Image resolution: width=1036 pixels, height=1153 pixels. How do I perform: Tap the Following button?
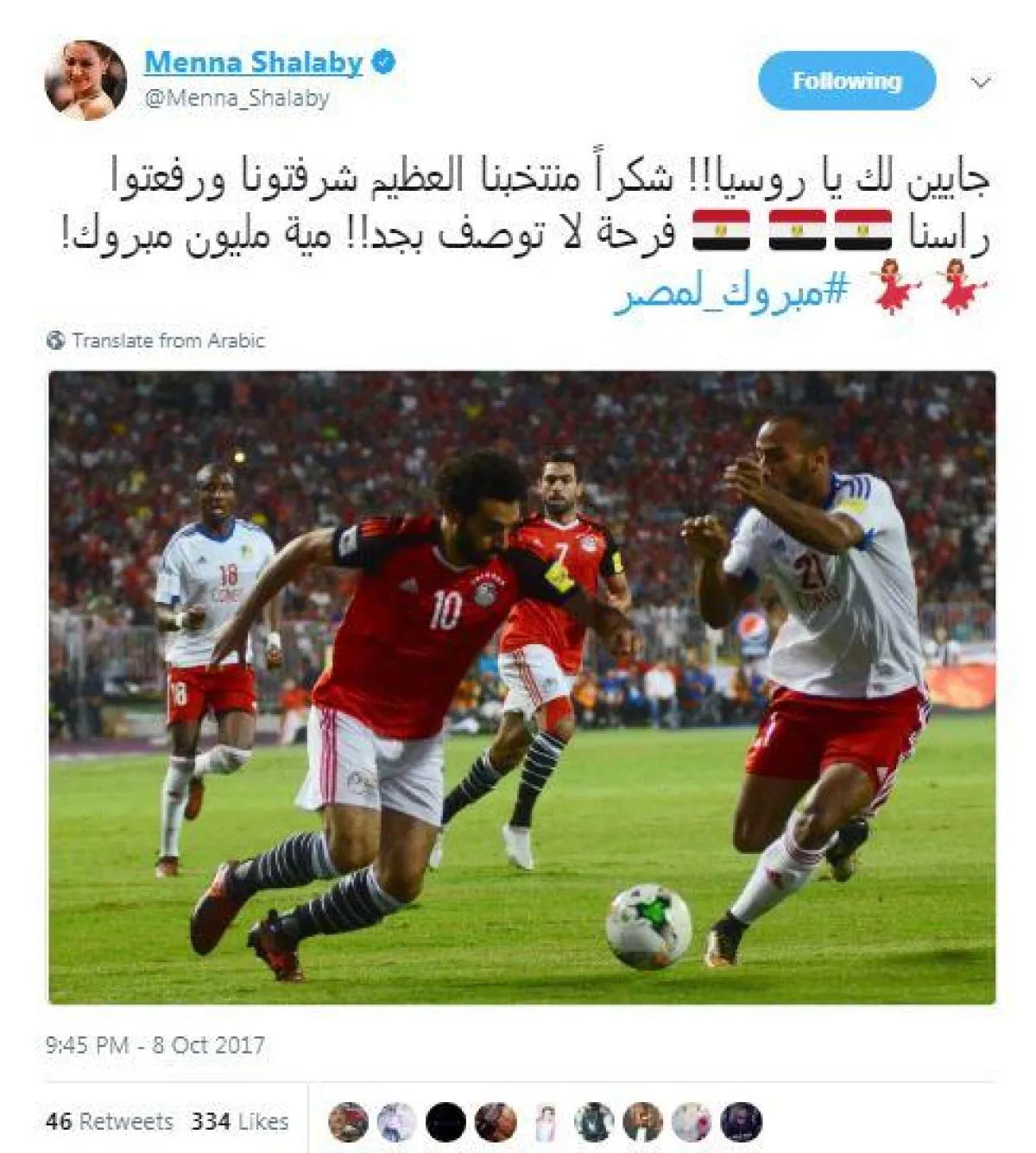(x=846, y=81)
